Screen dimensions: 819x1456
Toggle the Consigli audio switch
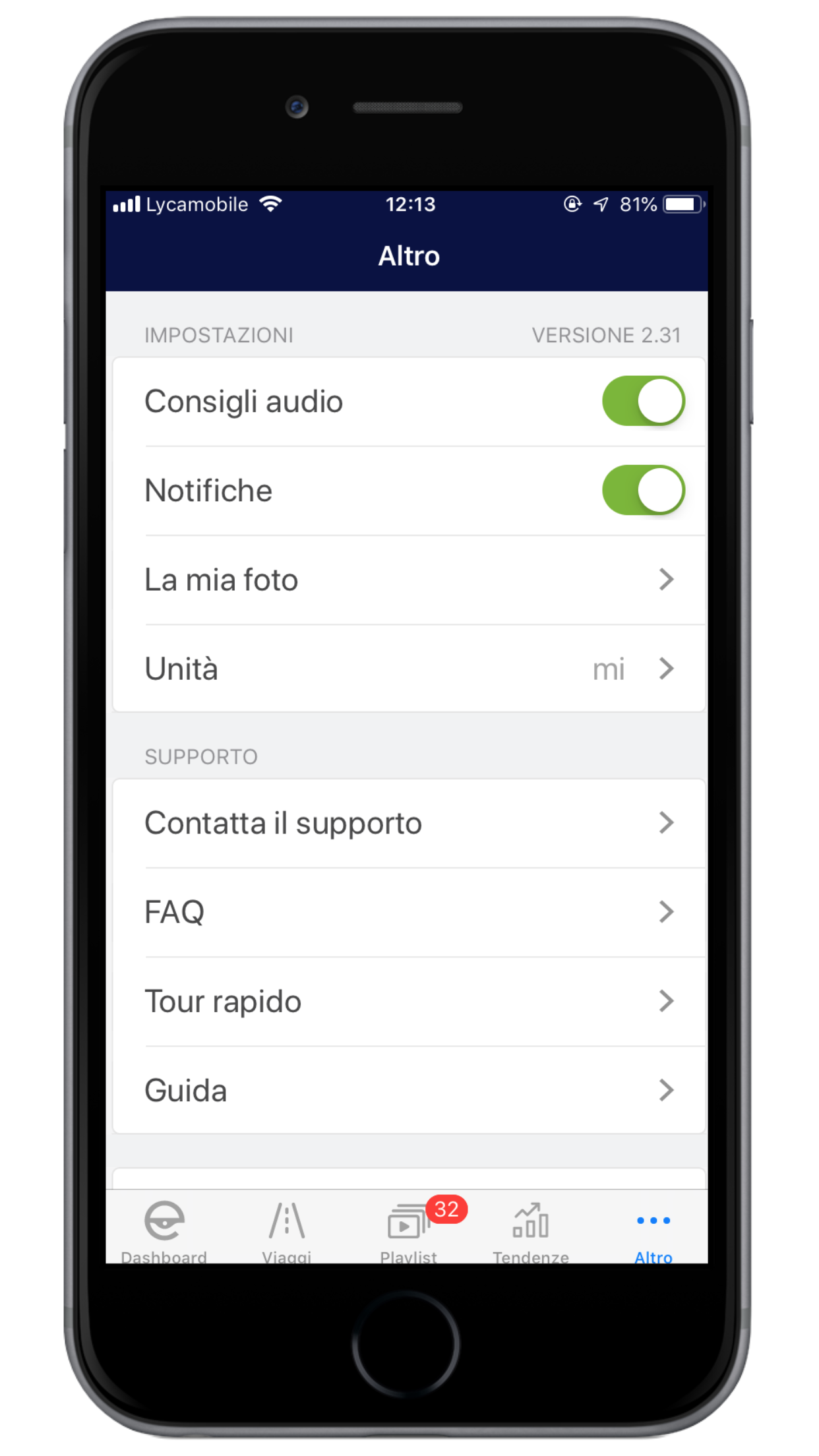pyautogui.click(x=643, y=401)
